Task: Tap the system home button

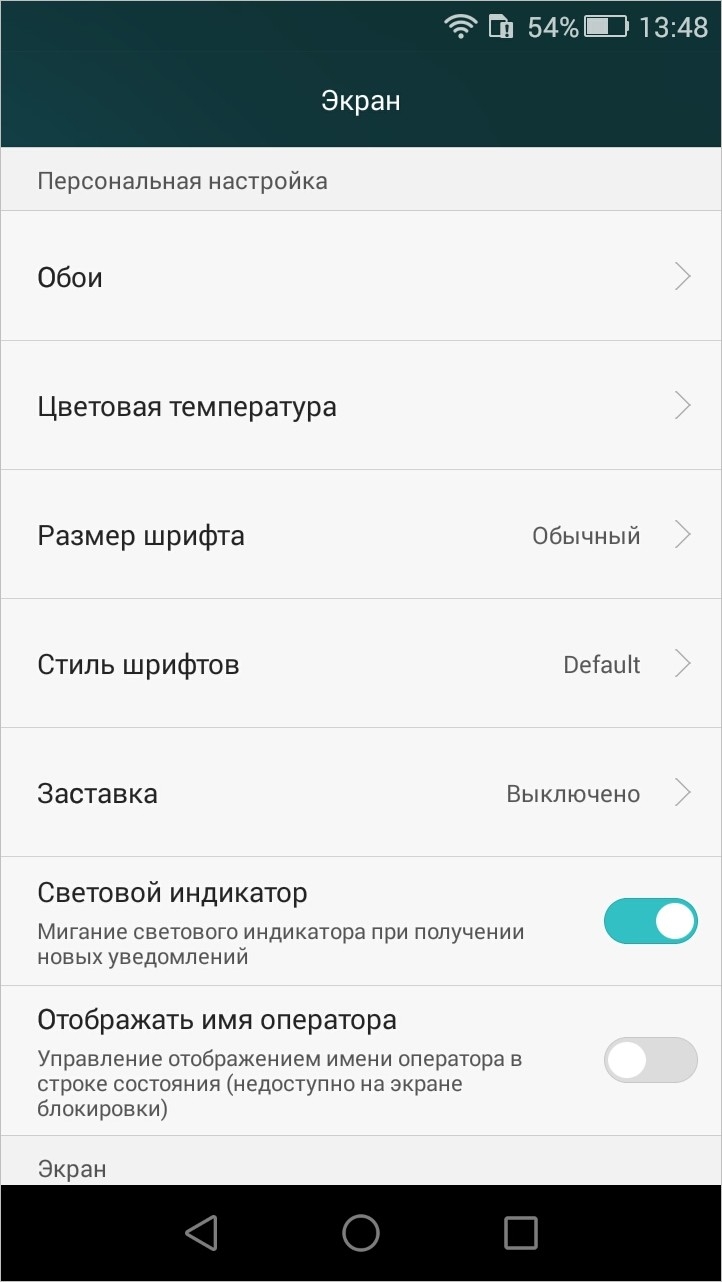Action: point(361,1233)
